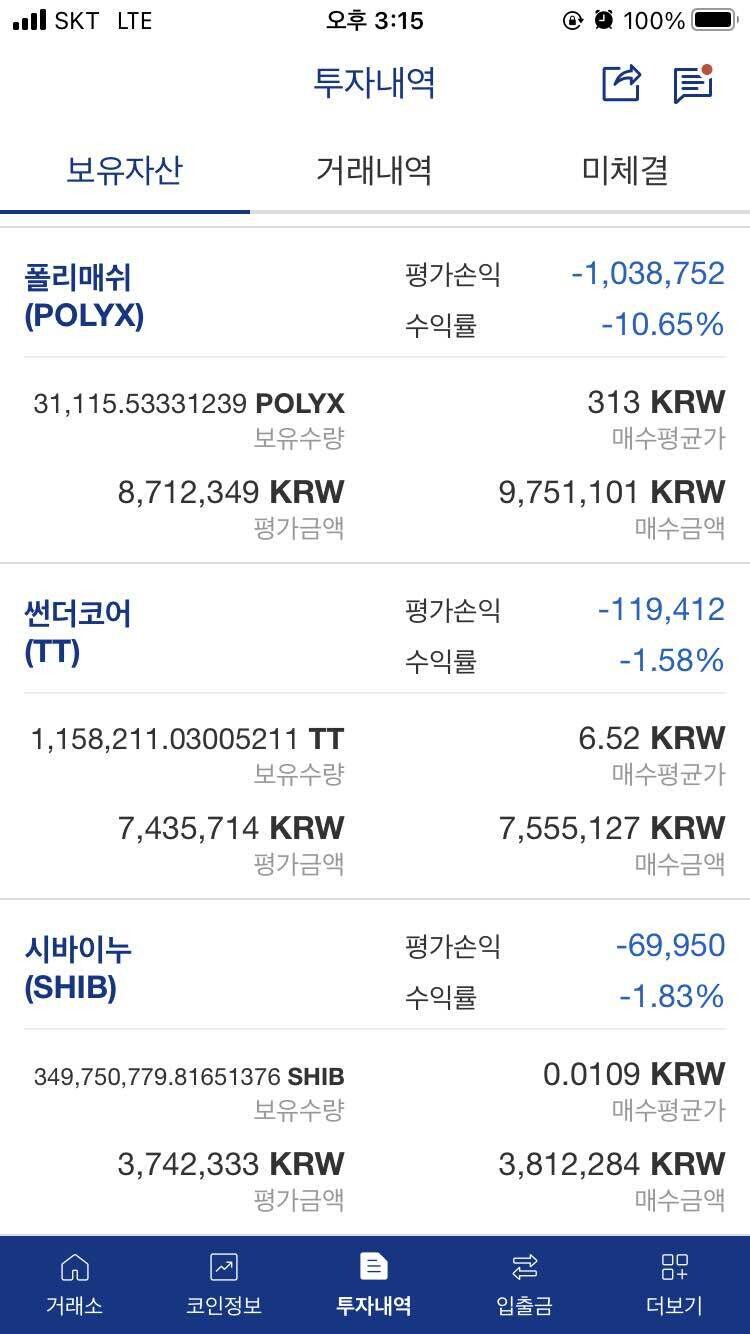Open the 코인정보 tab

[224, 1284]
